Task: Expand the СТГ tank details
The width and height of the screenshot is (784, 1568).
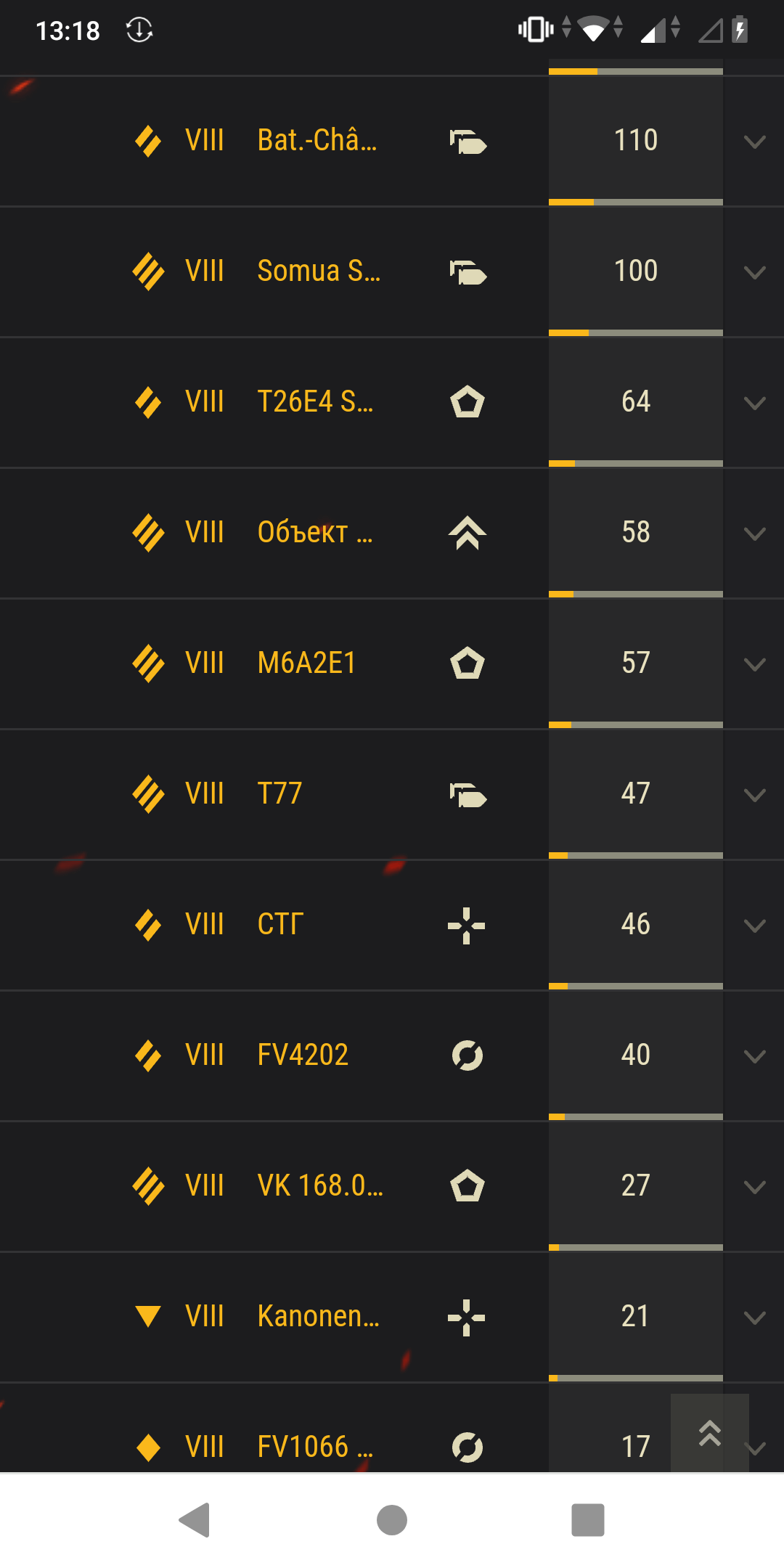Action: point(755,926)
